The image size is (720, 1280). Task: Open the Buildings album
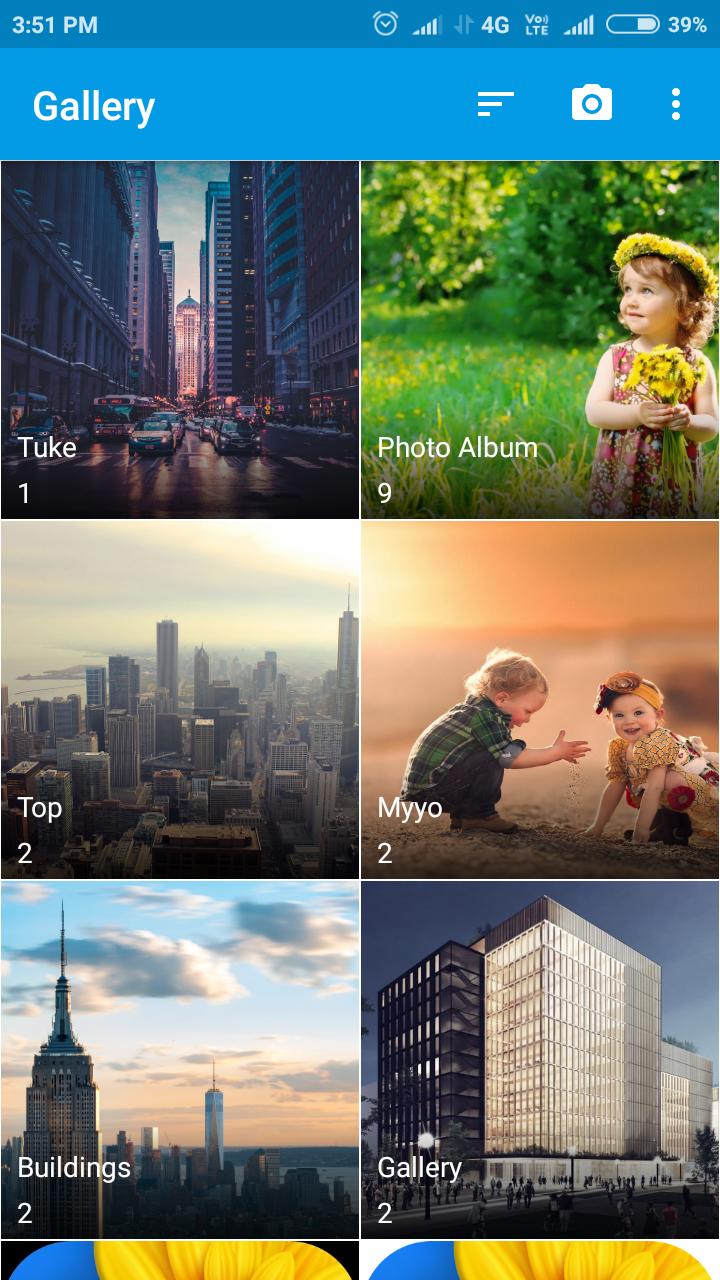[x=180, y=1060]
